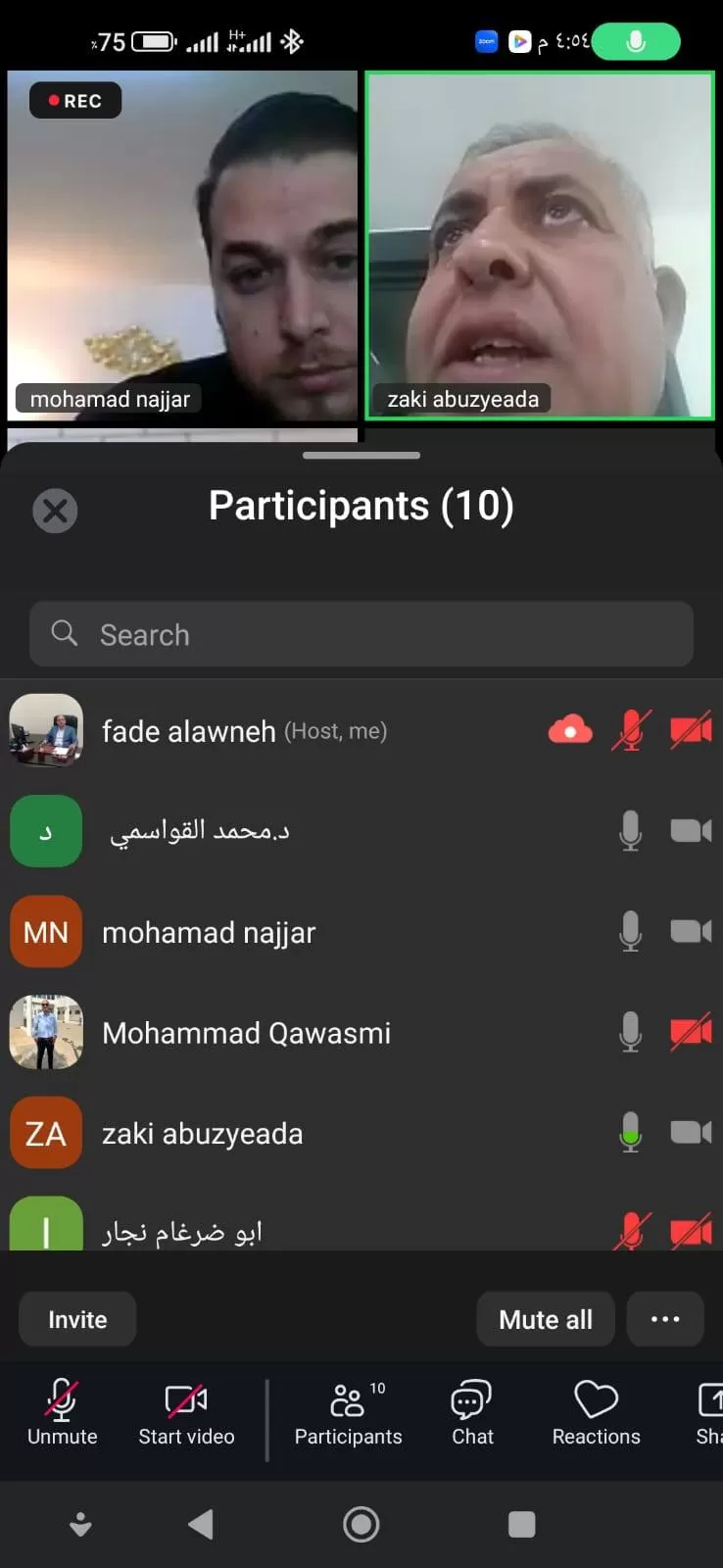Unmute my microphone

62,1413
